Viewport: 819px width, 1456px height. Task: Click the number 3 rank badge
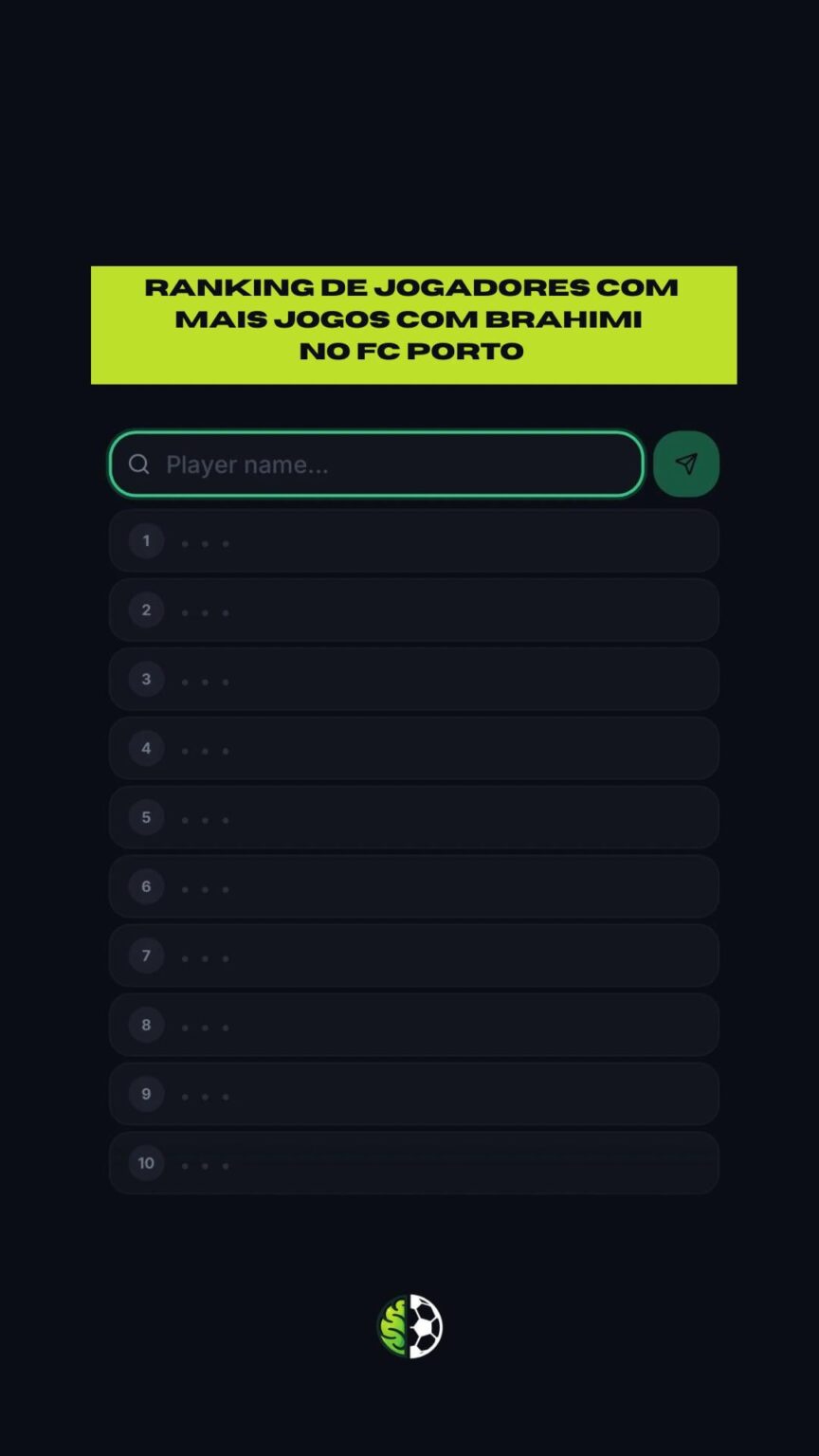pyautogui.click(x=146, y=679)
